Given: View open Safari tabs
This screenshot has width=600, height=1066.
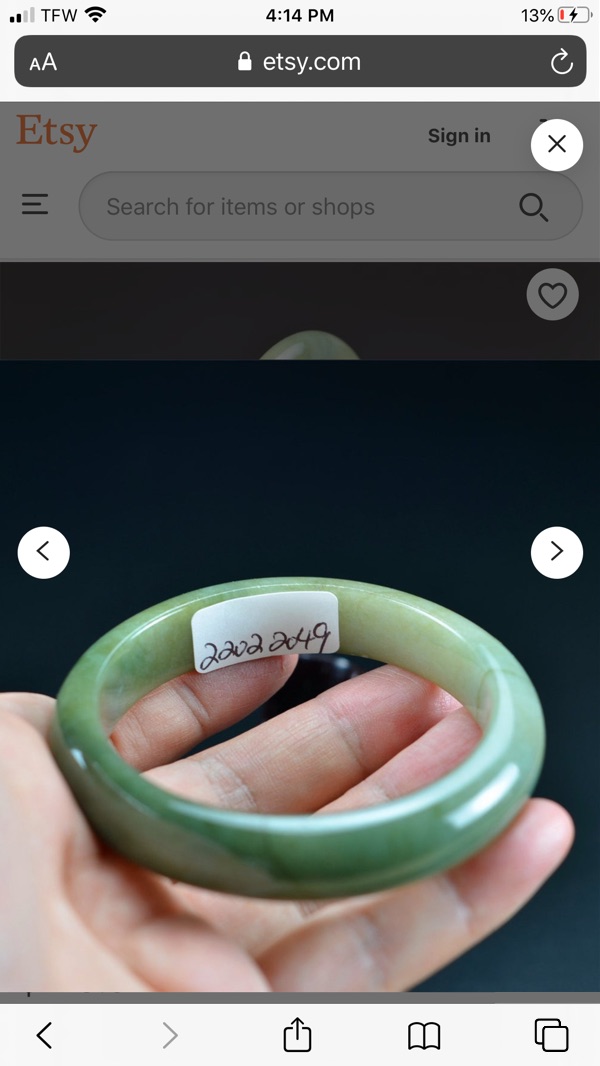Looking at the screenshot, I should [551, 1035].
